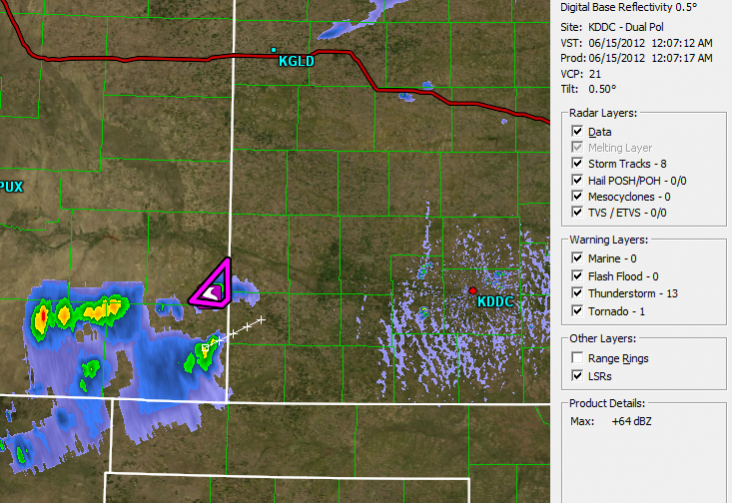
Task: Disable the Hail POSH/POH layer
Action: click(x=577, y=180)
